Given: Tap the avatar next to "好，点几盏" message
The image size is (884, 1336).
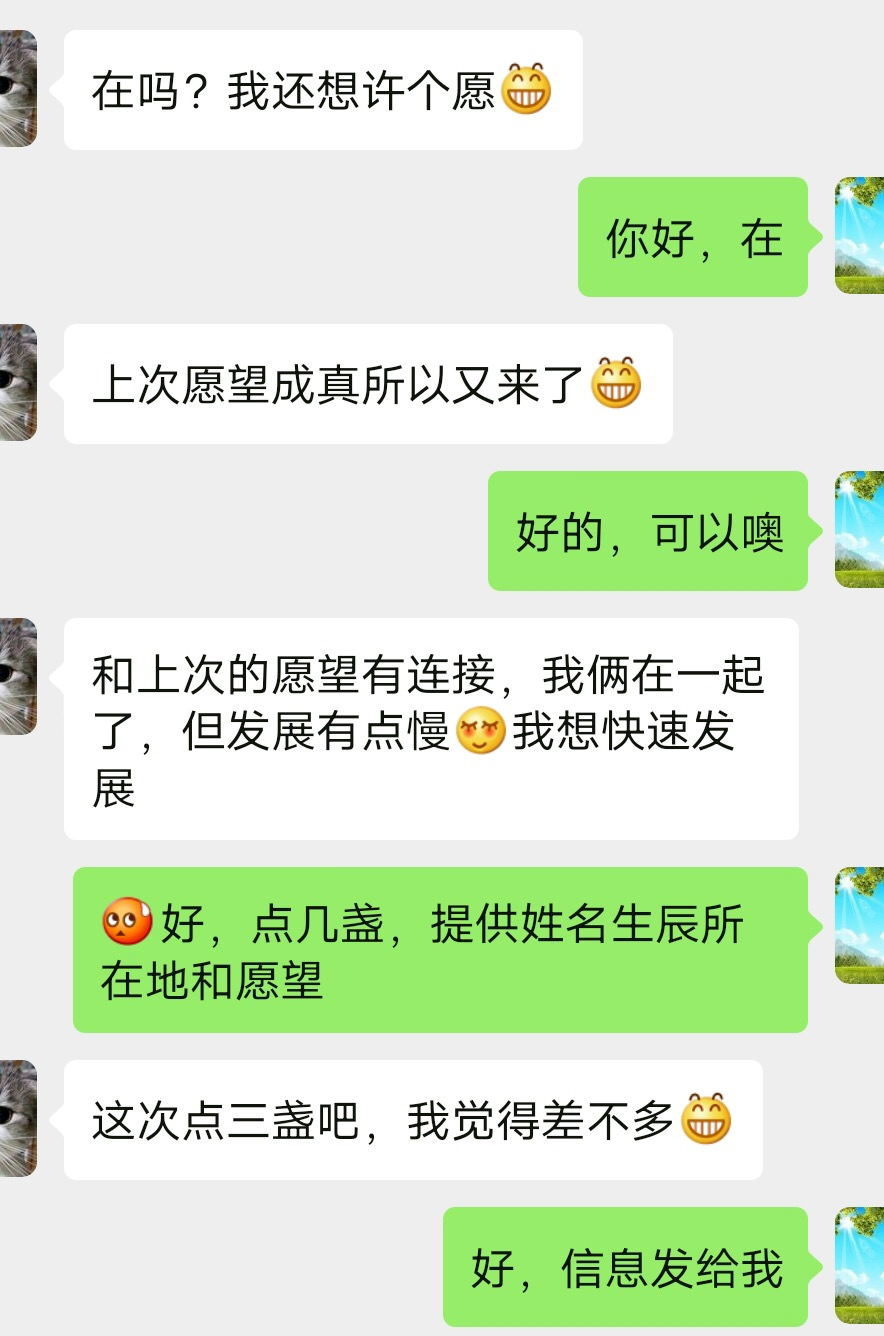Looking at the screenshot, I should 860,925.
